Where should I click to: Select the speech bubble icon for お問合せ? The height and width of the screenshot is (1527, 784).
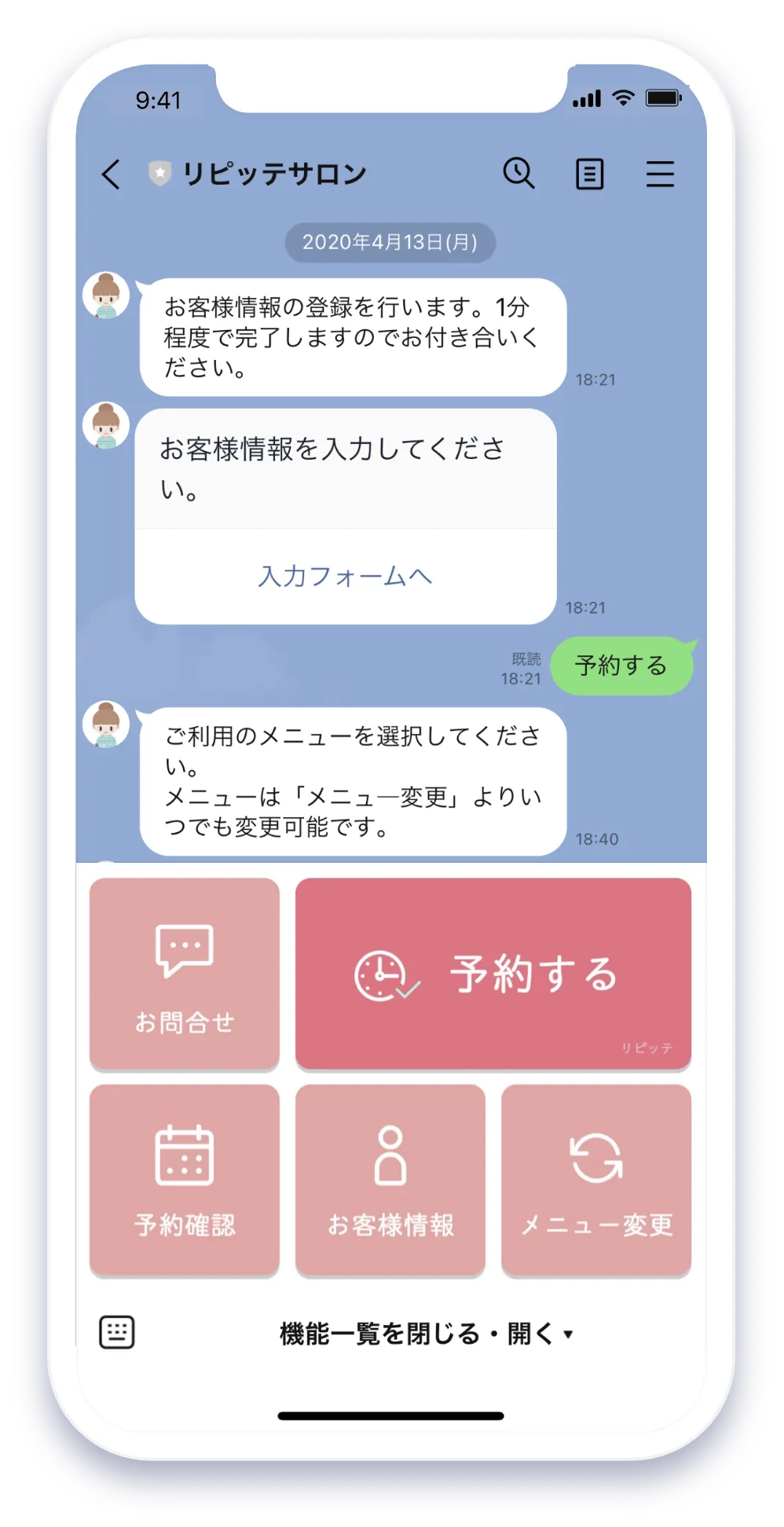pyautogui.click(x=184, y=949)
